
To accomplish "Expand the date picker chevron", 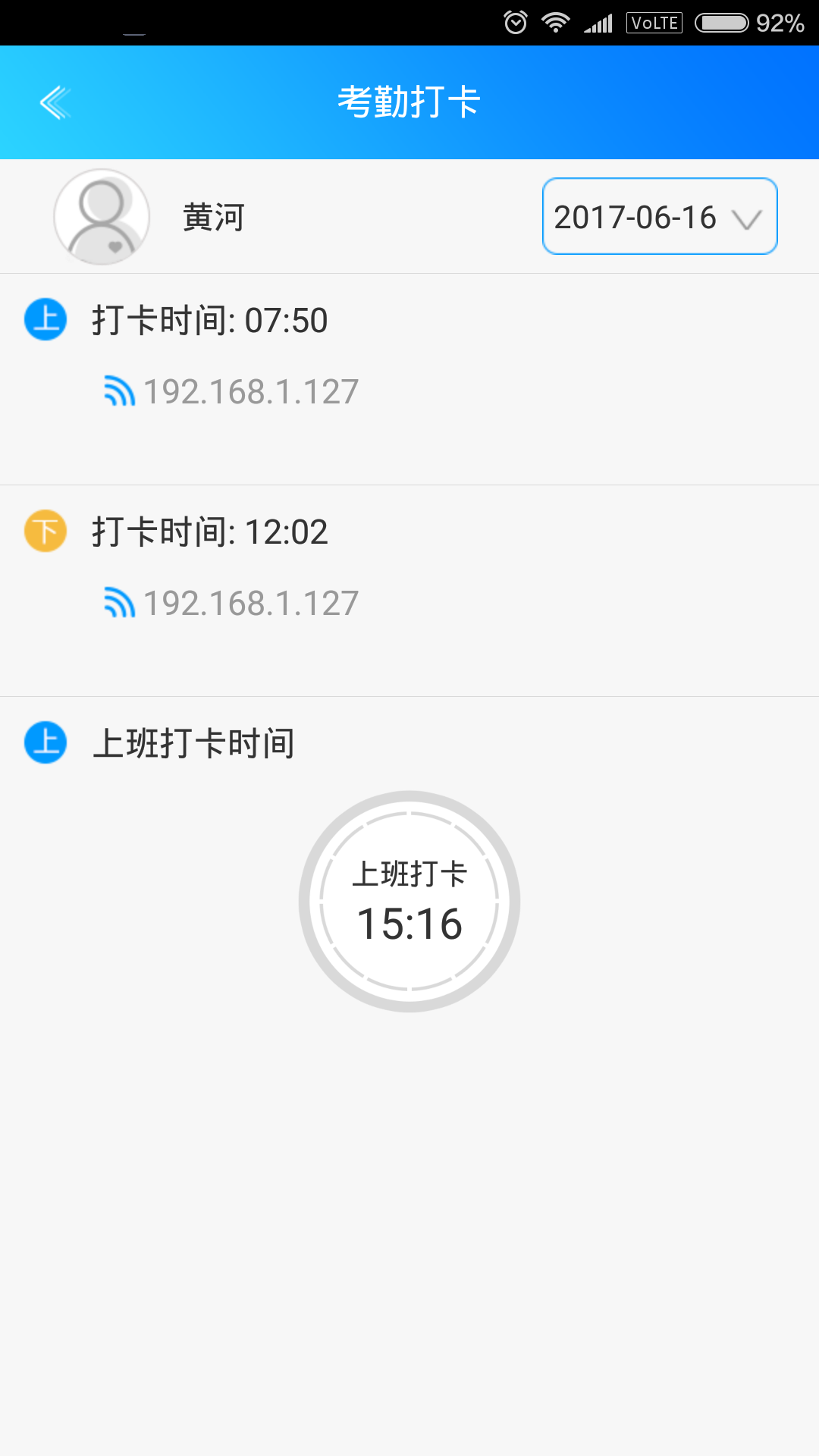I will tap(748, 220).
